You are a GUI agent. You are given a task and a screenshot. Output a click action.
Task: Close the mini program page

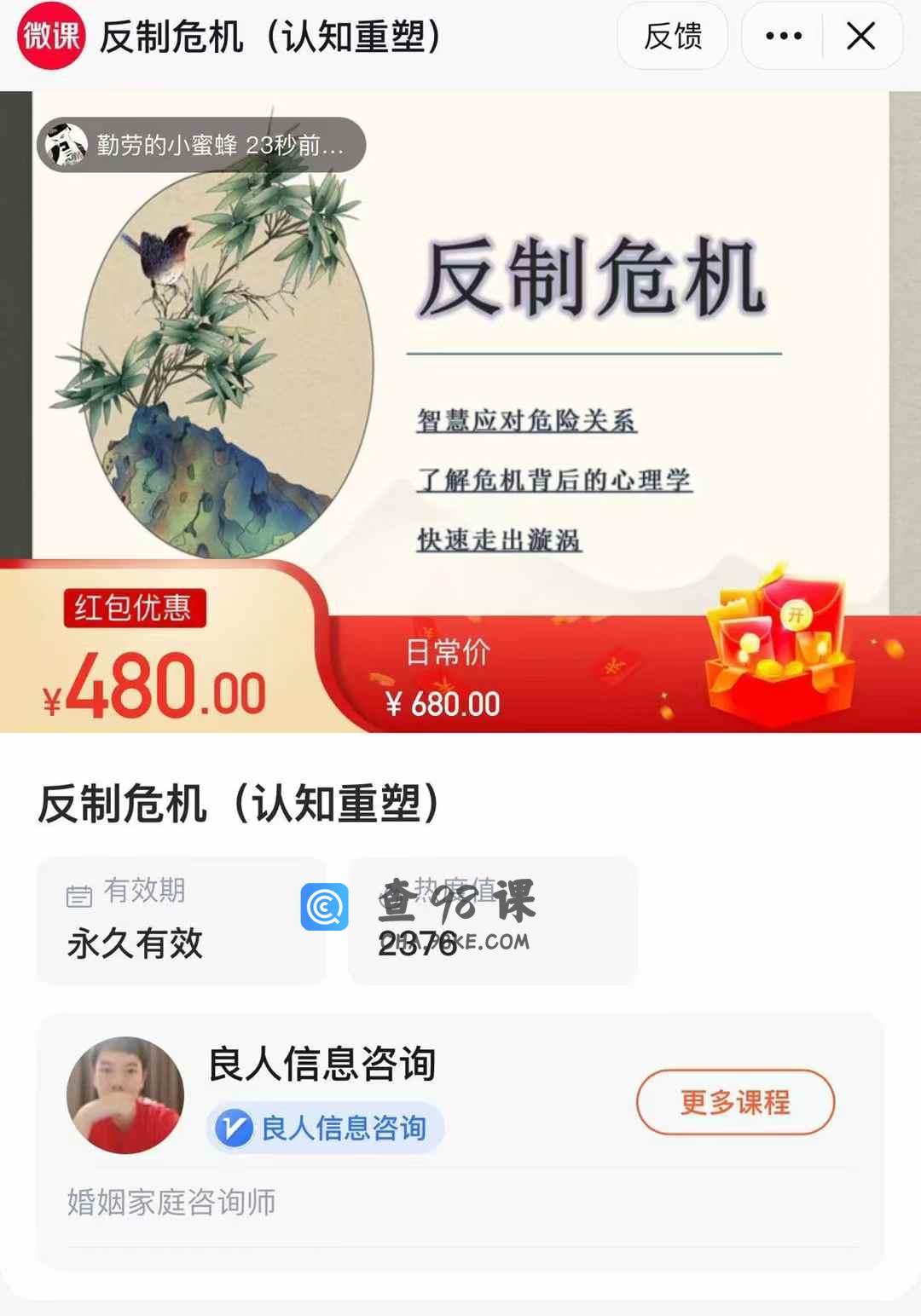click(x=860, y=36)
